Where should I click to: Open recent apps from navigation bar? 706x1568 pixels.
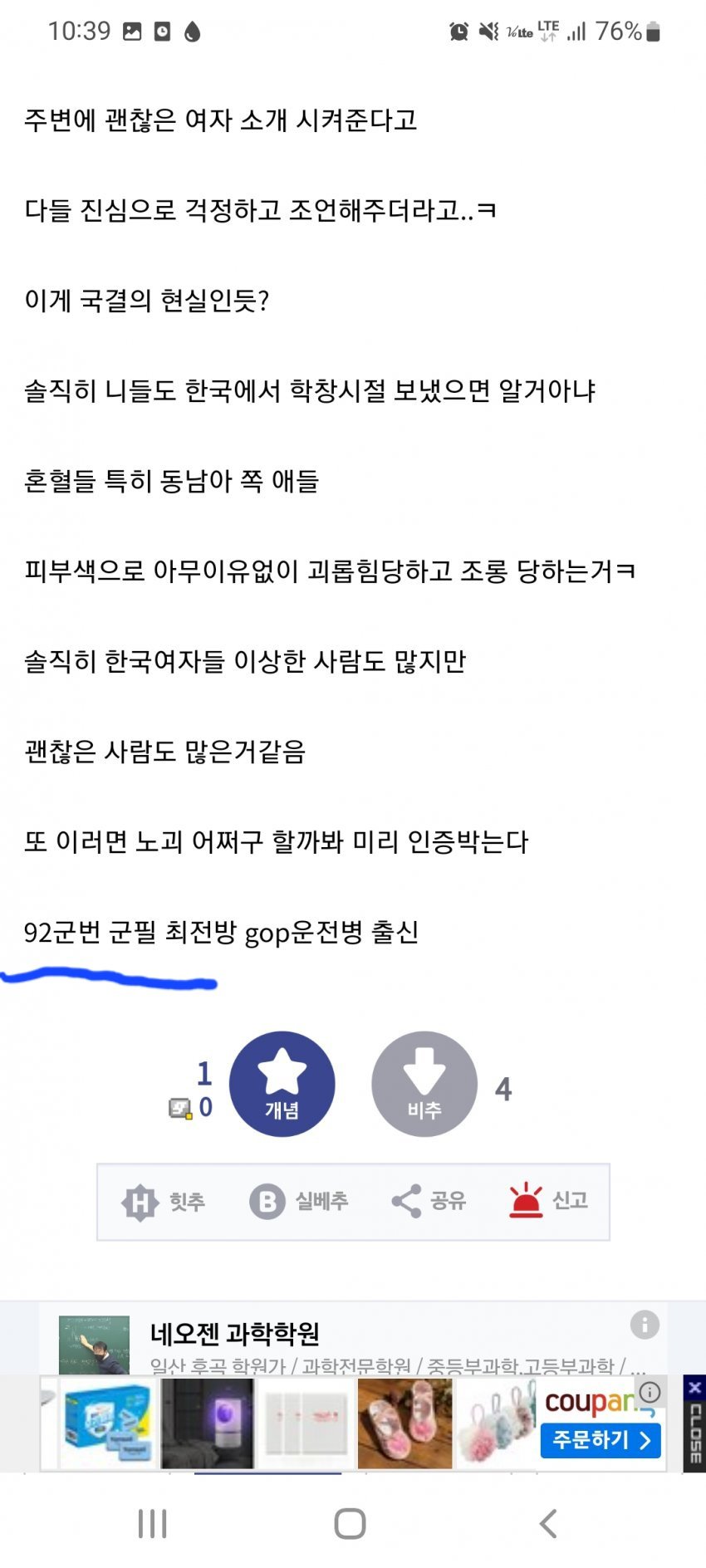152,1524
